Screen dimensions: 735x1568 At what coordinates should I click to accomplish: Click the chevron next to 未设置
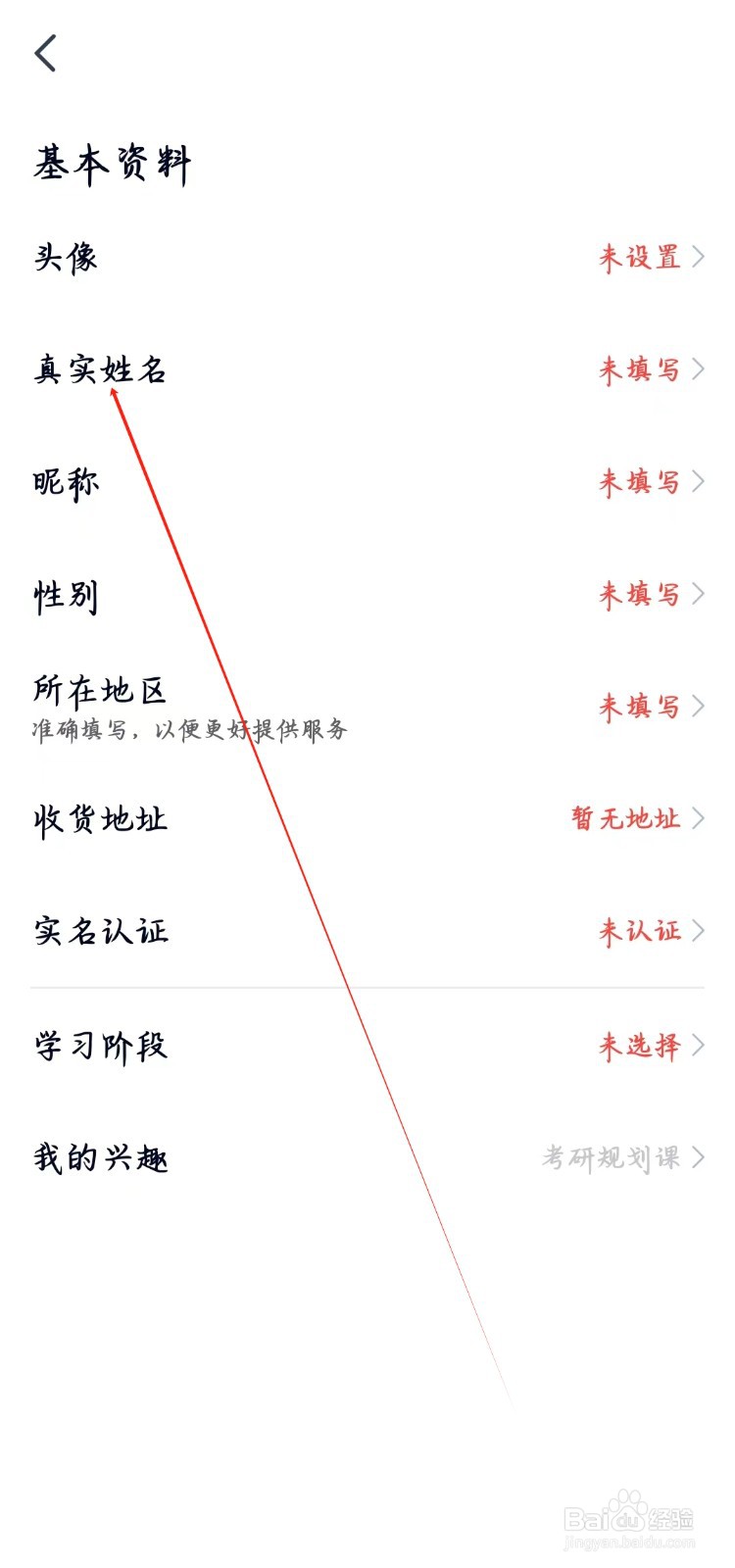(700, 258)
